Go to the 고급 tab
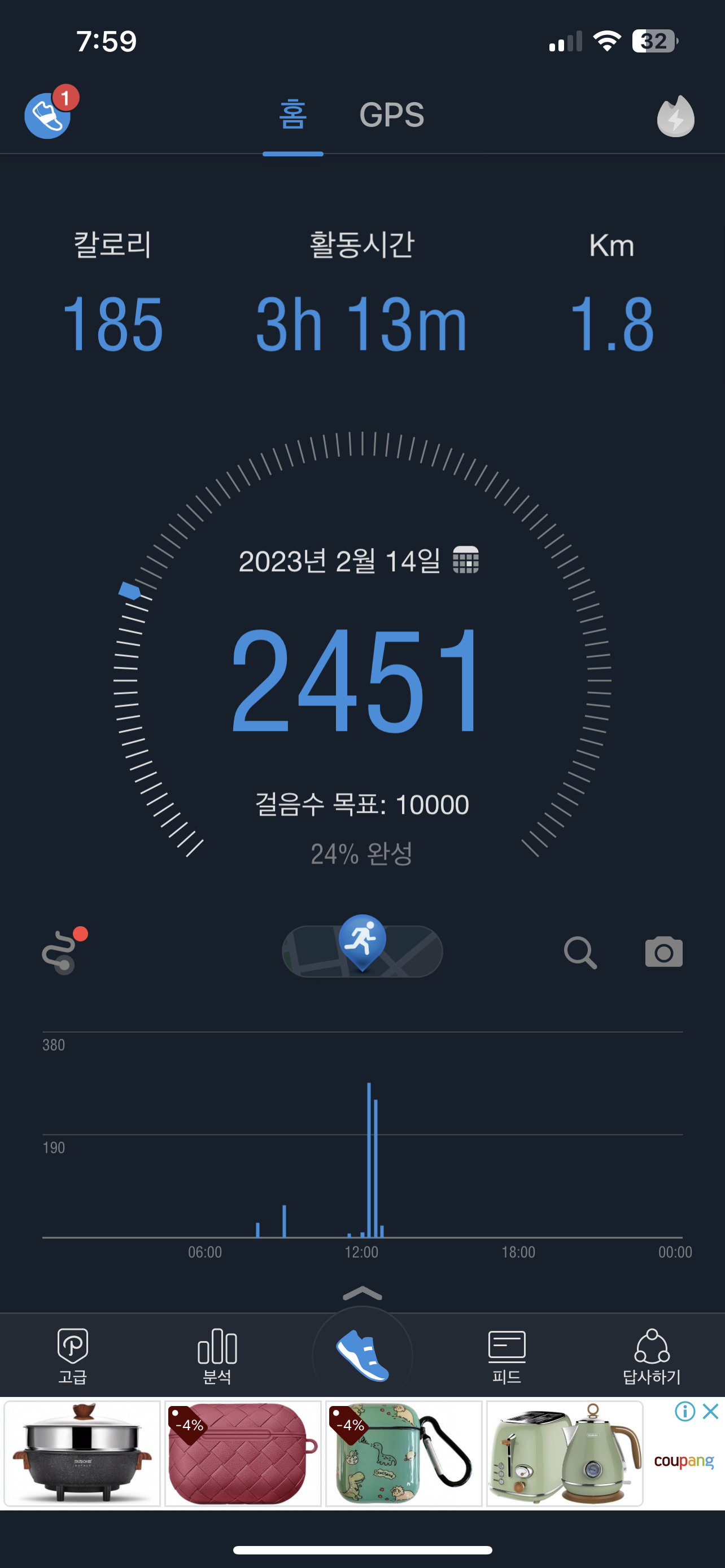The image size is (725, 1568). coord(72,1356)
